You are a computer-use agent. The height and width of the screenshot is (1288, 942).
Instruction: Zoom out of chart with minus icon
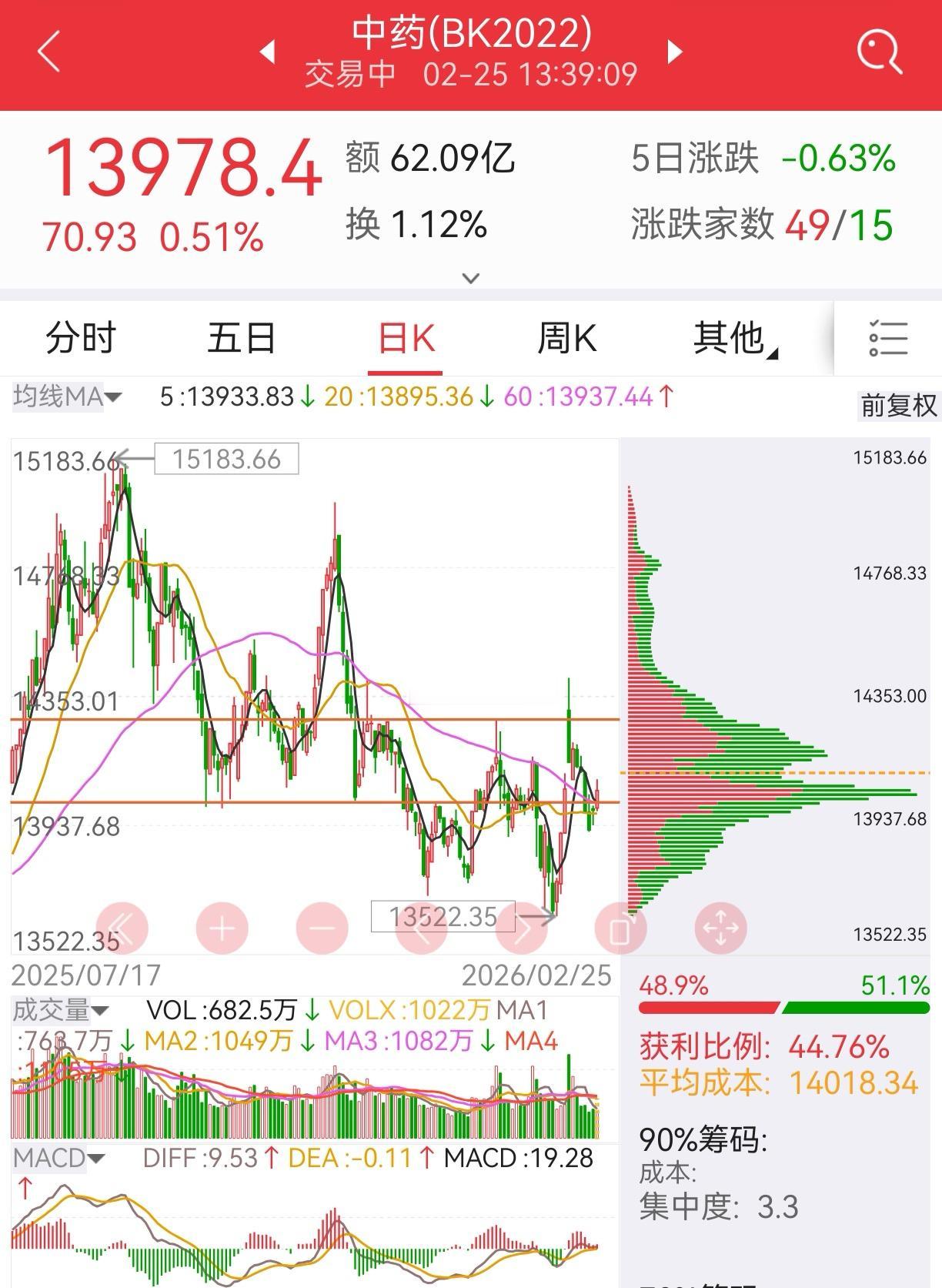pyautogui.click(x=322, y=928)
